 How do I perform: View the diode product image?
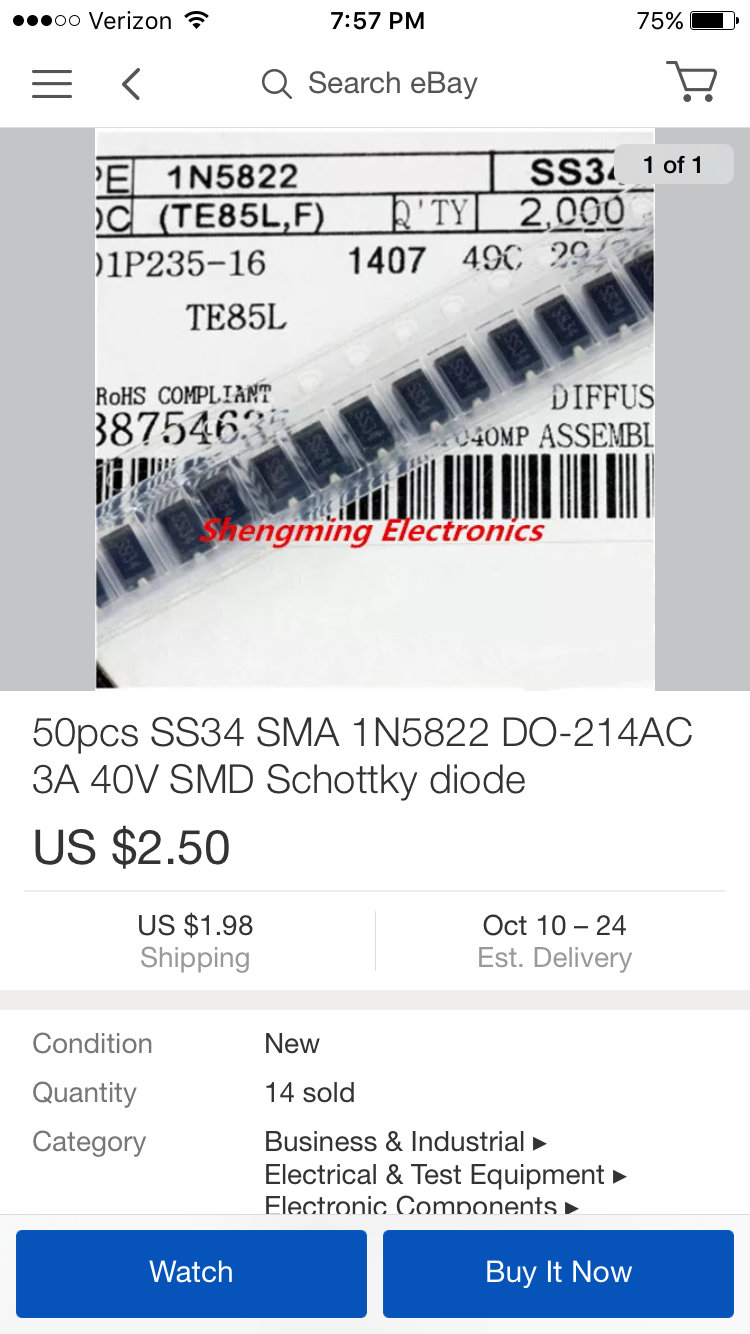point(375,408)
